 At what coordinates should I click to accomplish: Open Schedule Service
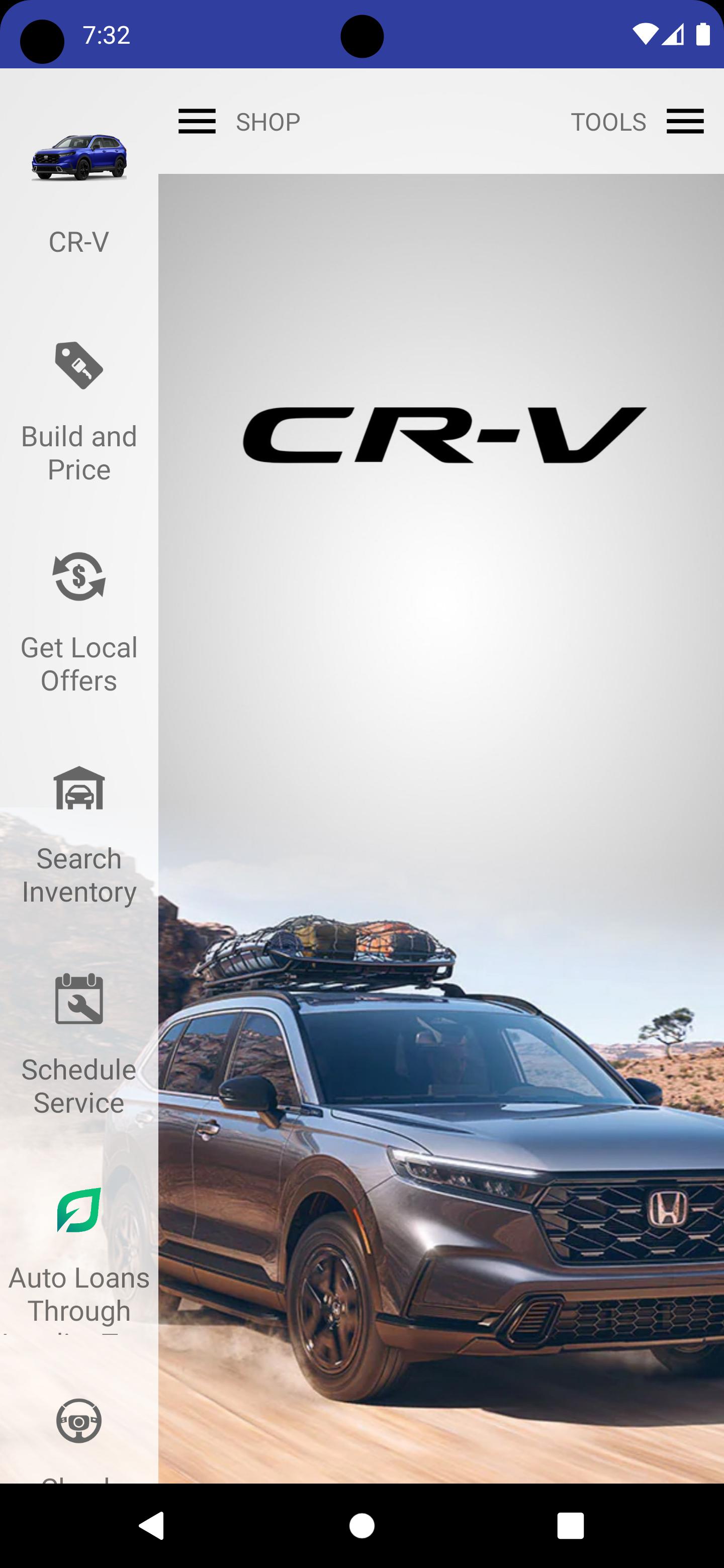pos(79,1045)
